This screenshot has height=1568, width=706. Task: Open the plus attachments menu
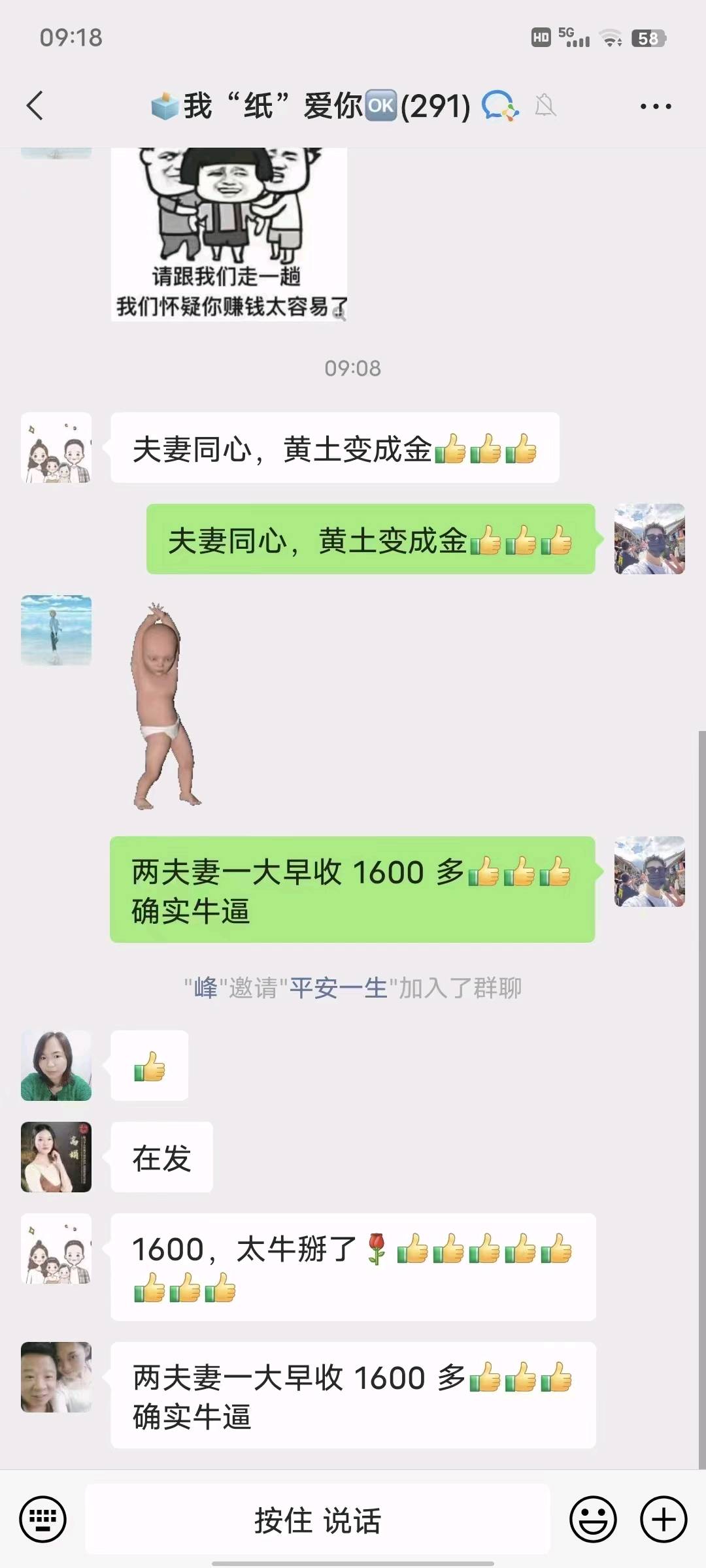(663, 1519)
